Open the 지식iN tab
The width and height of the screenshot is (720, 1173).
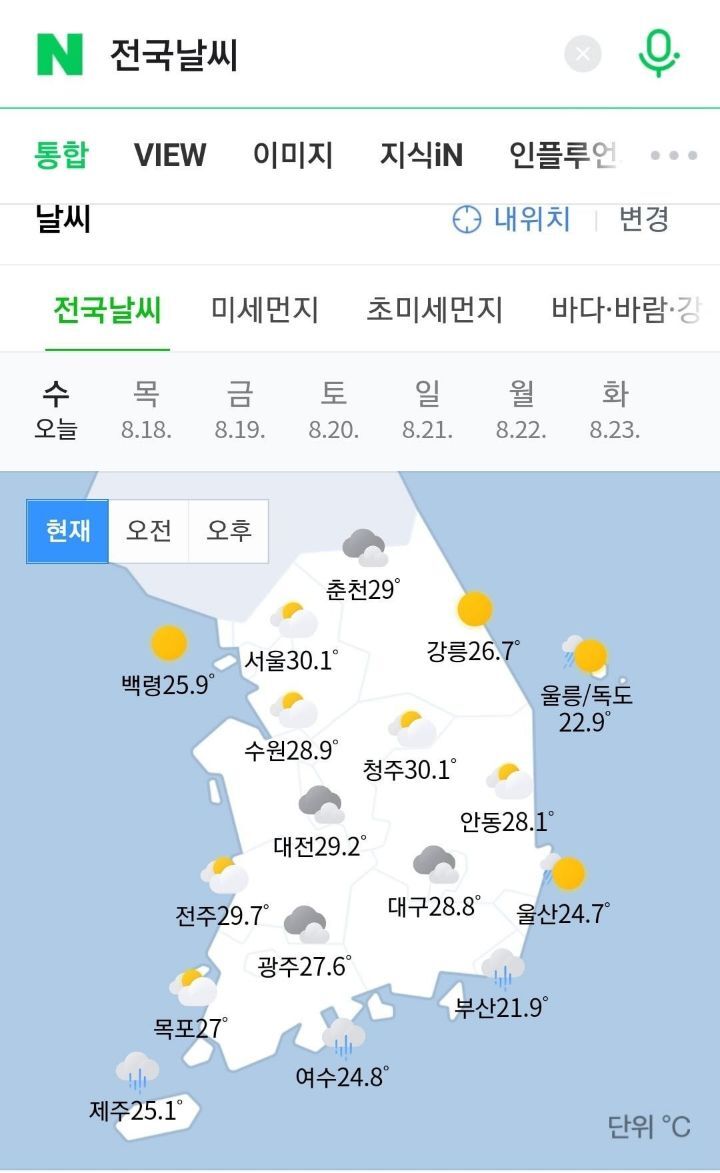(x=421, y=155)
